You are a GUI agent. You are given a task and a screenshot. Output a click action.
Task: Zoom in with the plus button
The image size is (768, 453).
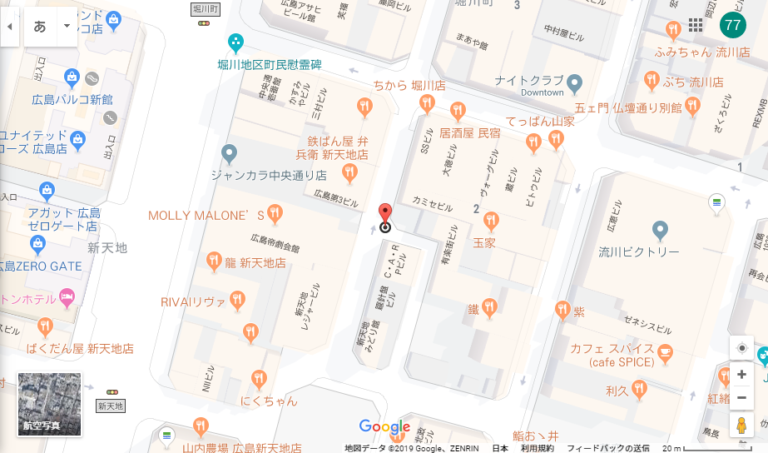[741, 375]
